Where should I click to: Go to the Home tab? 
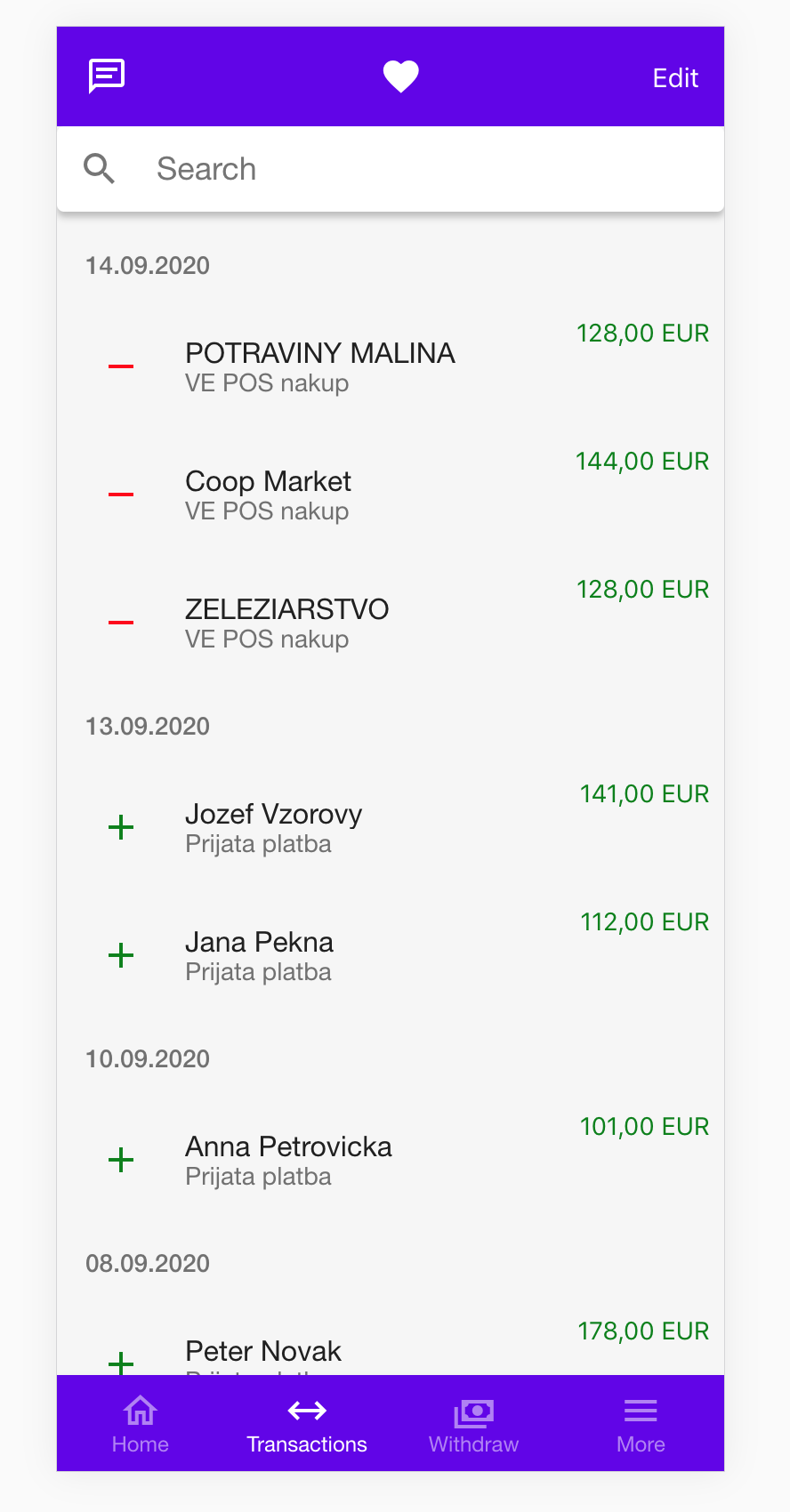141,1424
